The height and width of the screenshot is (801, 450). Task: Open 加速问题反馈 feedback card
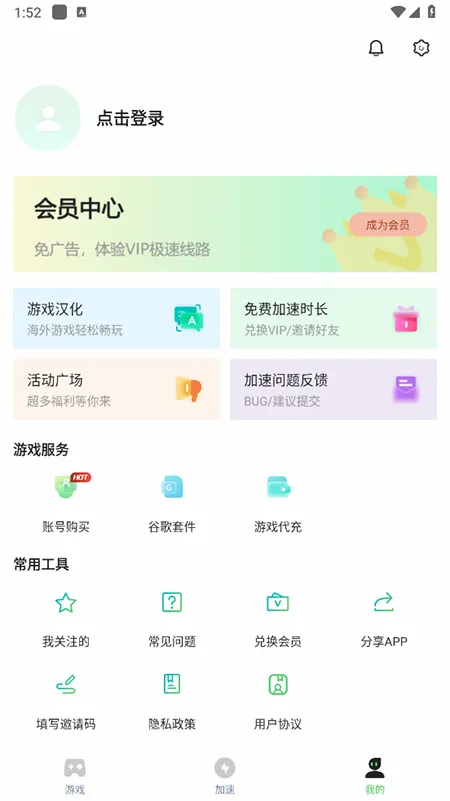point(333,389)
